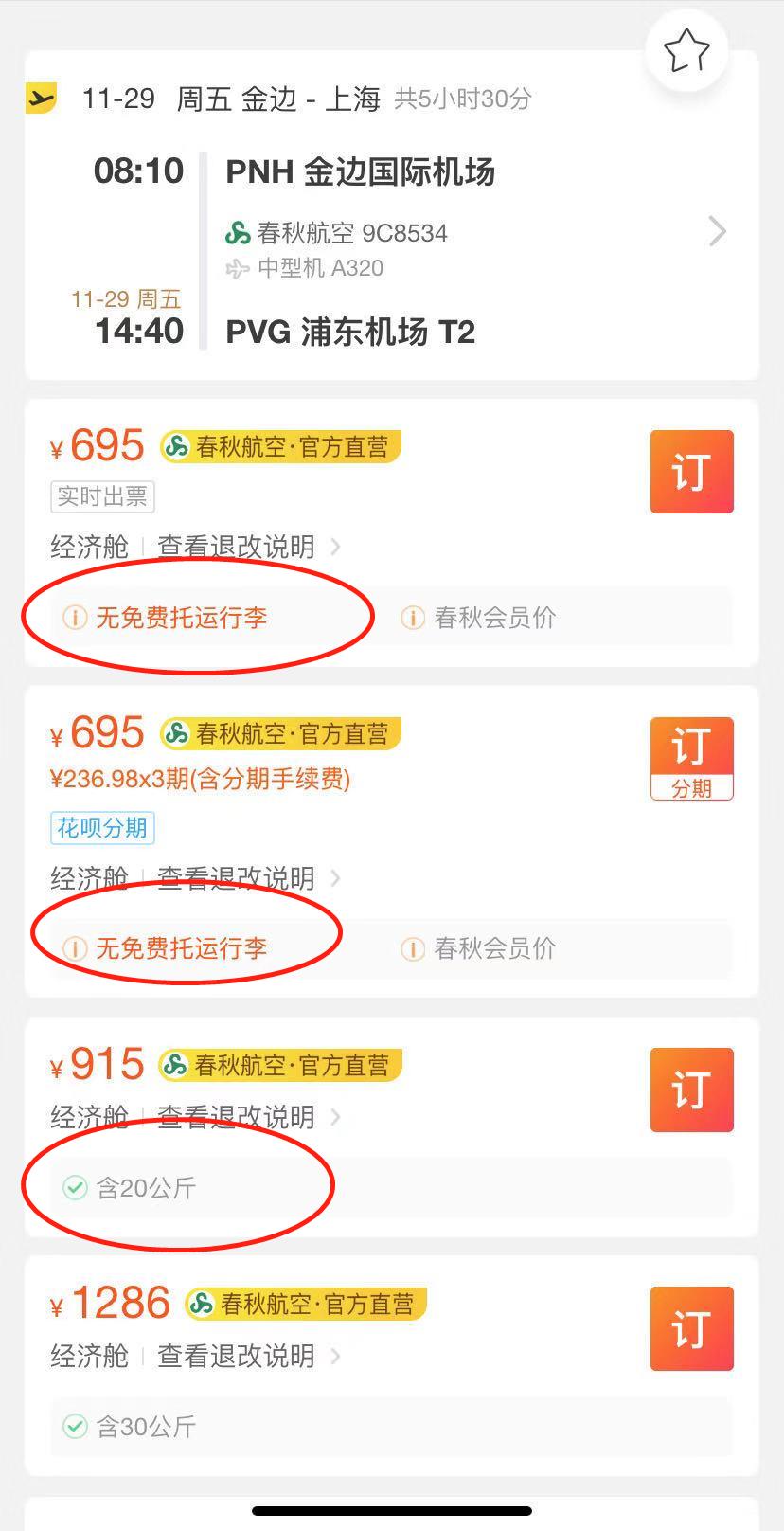Screen dimensions: 784x1531
Task: View refund rules for ¥1286 fare
Action: (x=237, y=1356)
